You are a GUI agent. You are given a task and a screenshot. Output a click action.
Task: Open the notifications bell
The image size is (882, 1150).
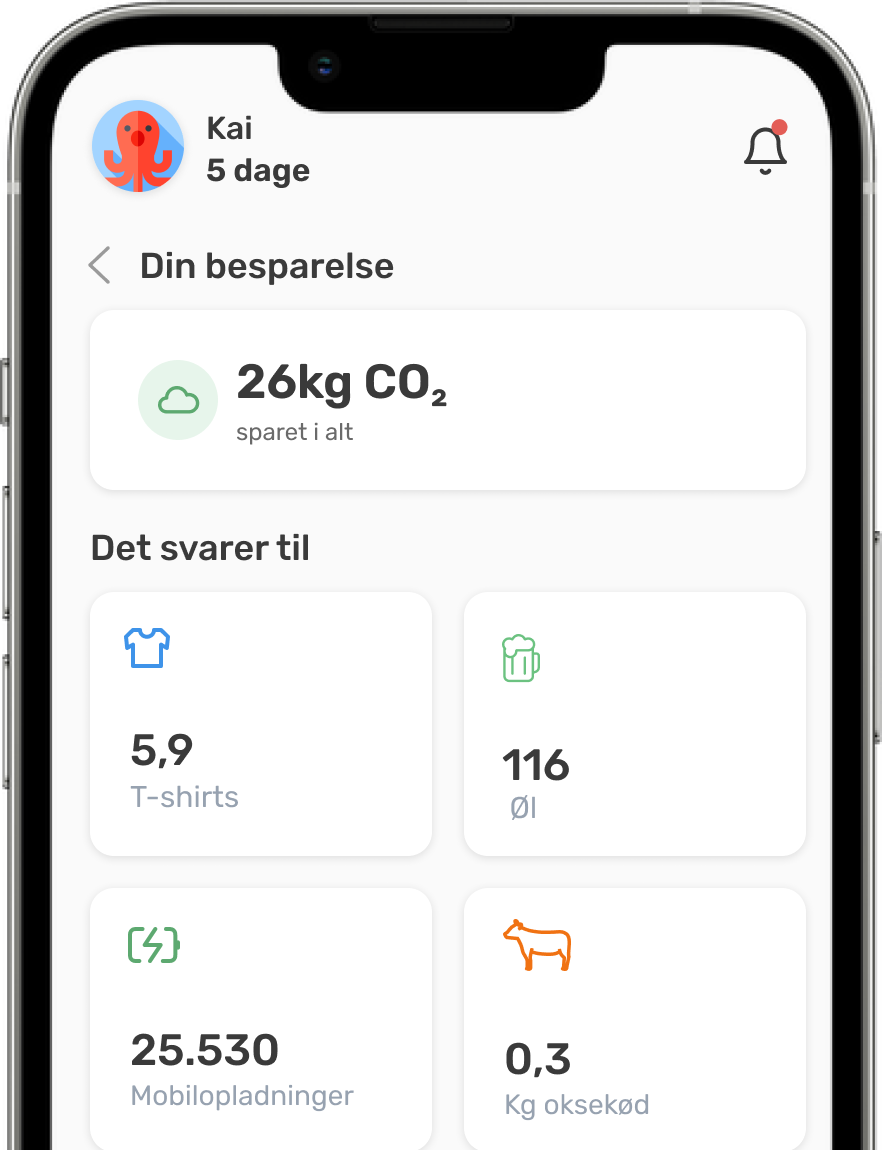tap(765, 150)
